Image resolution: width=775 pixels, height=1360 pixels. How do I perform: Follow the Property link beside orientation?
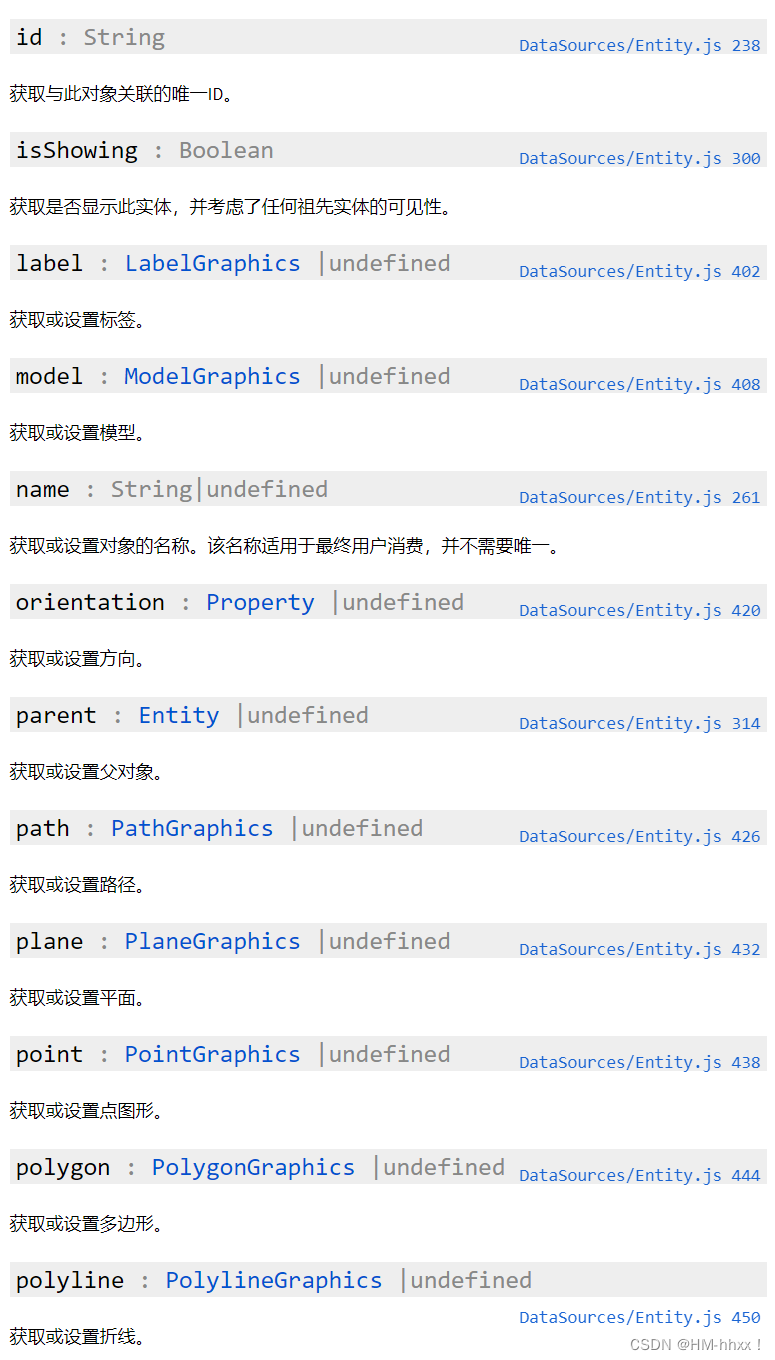tap(260, 602)
